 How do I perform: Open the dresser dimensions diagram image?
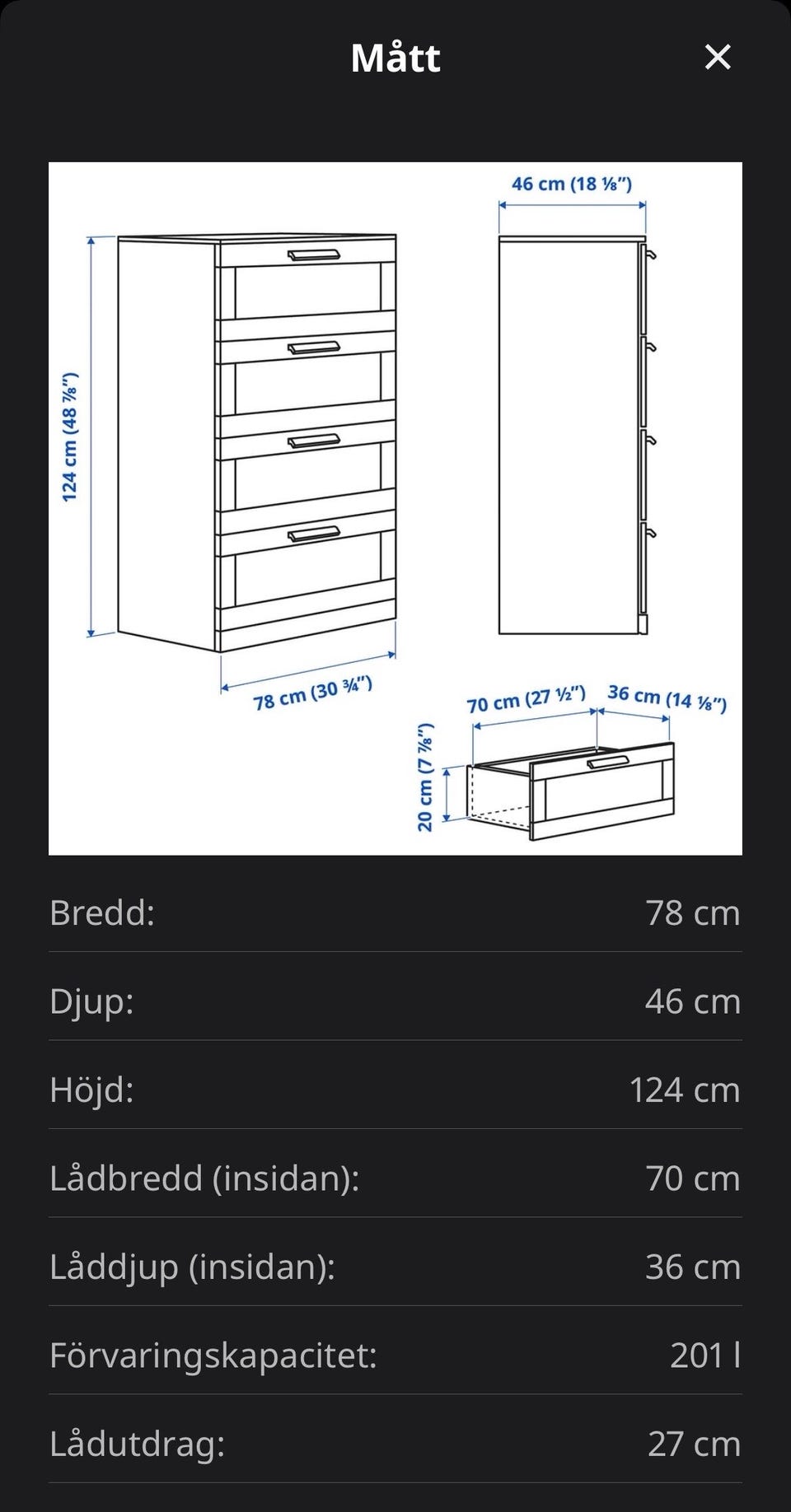coord(395,508)
